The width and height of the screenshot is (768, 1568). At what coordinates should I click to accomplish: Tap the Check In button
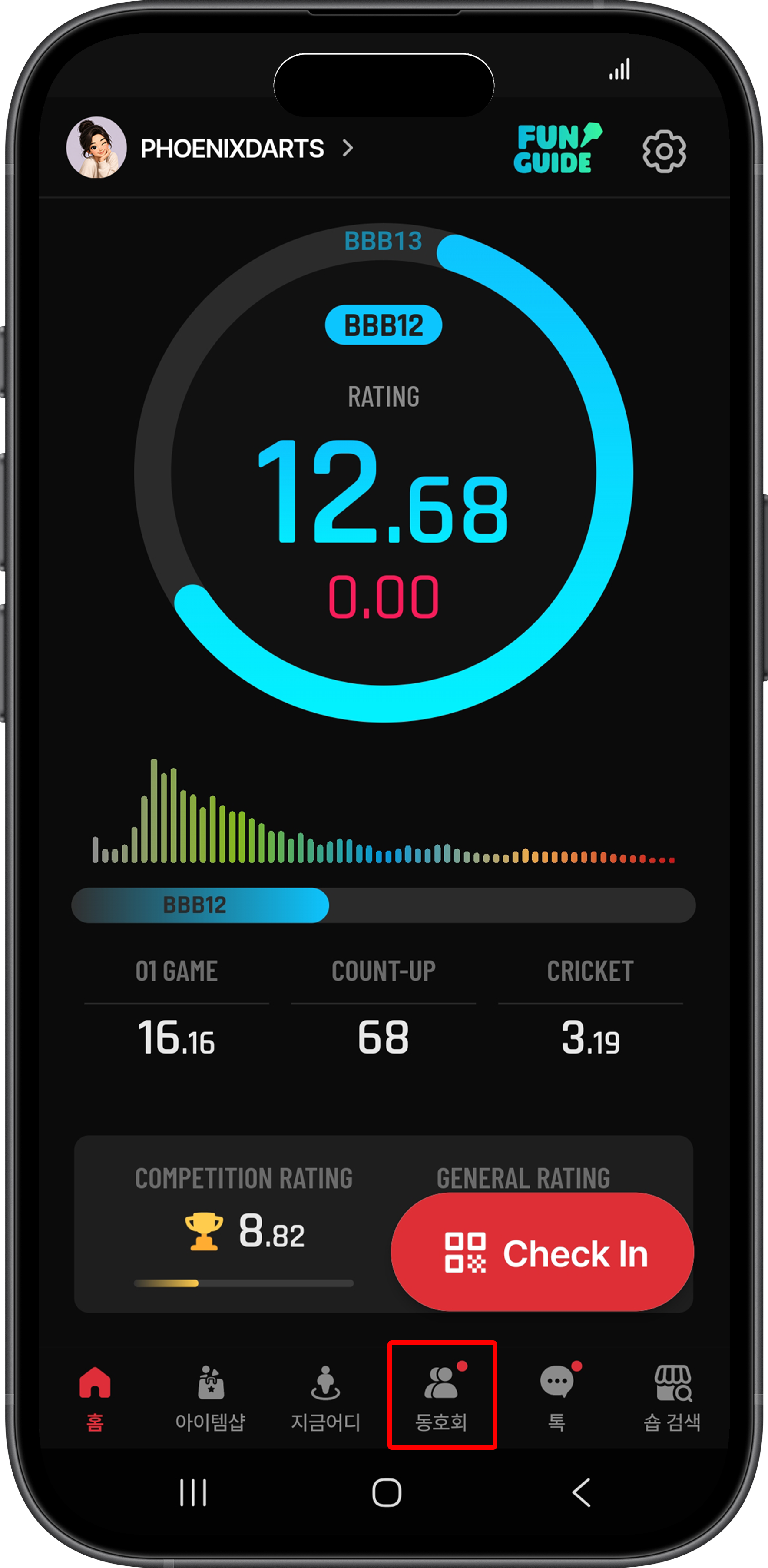click(542, 1252)
